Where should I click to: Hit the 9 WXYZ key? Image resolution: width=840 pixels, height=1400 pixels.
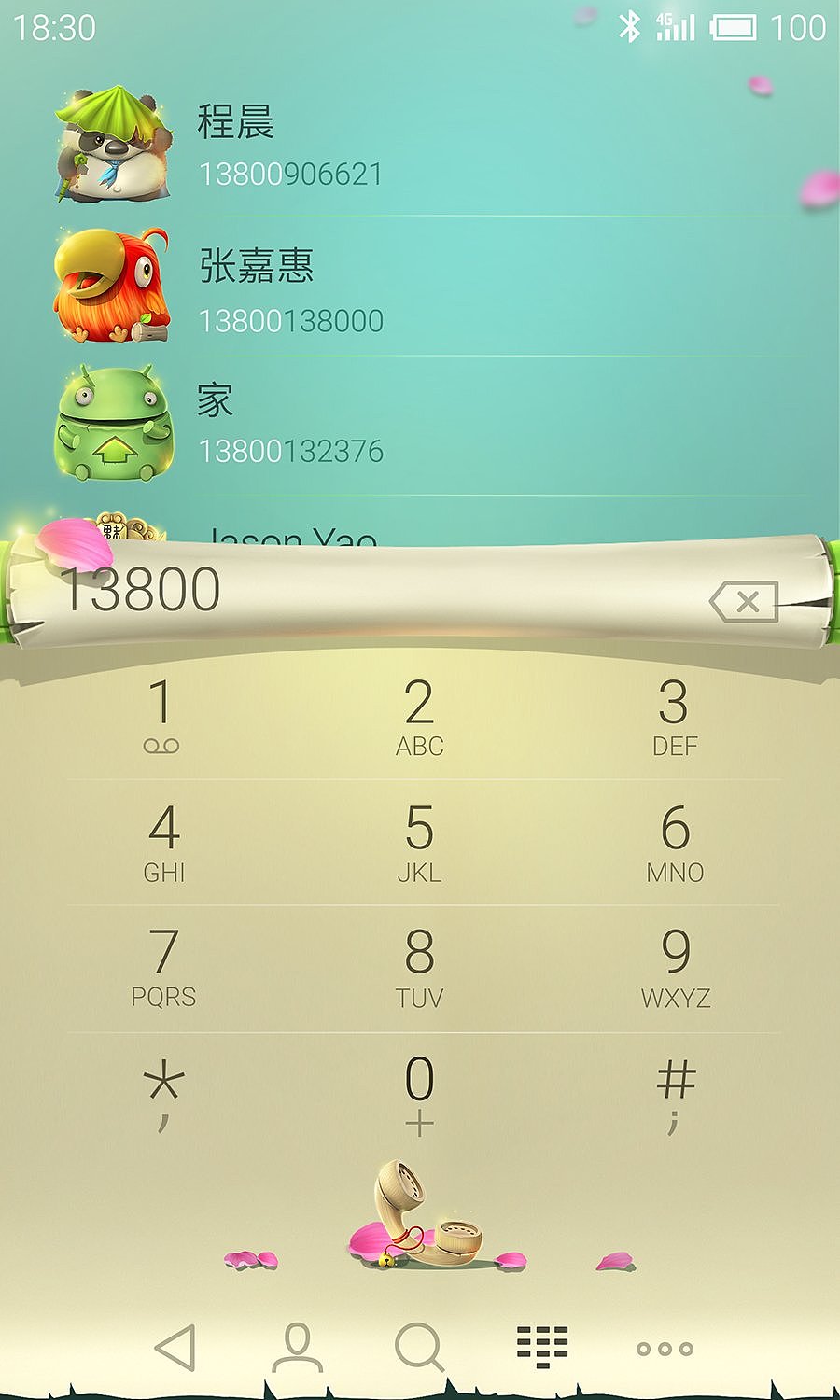click(x=675, y=968)
